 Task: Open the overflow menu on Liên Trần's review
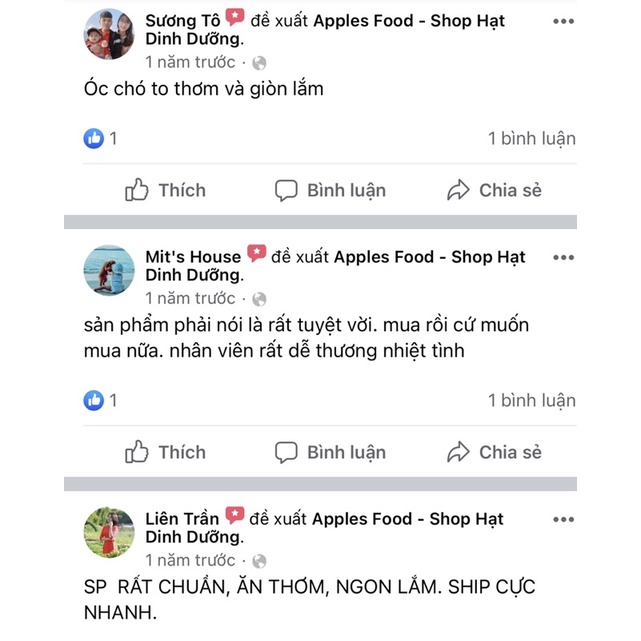(563, 520)
